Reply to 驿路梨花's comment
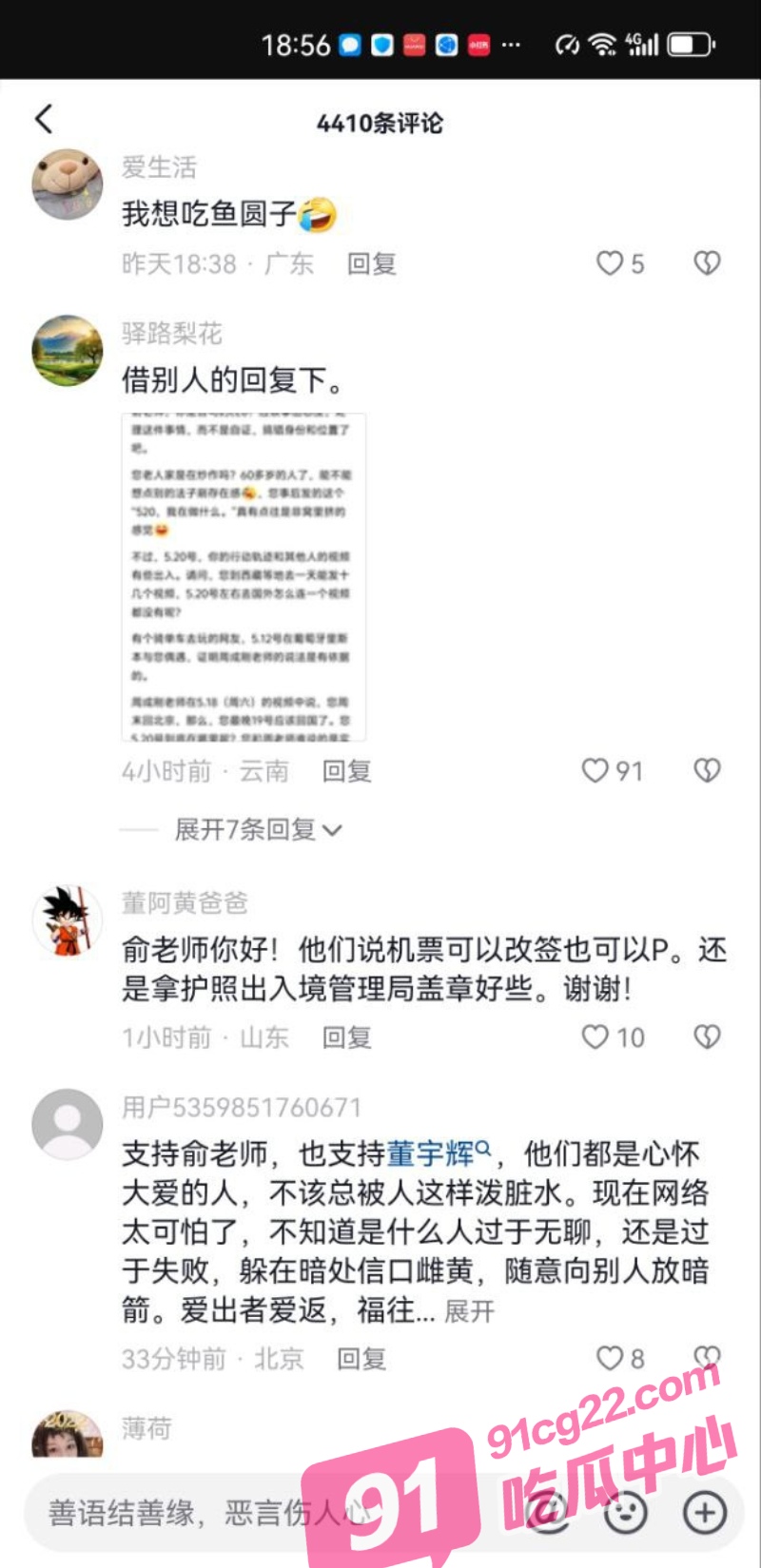 pyautogui.click(x=346, y=770)
